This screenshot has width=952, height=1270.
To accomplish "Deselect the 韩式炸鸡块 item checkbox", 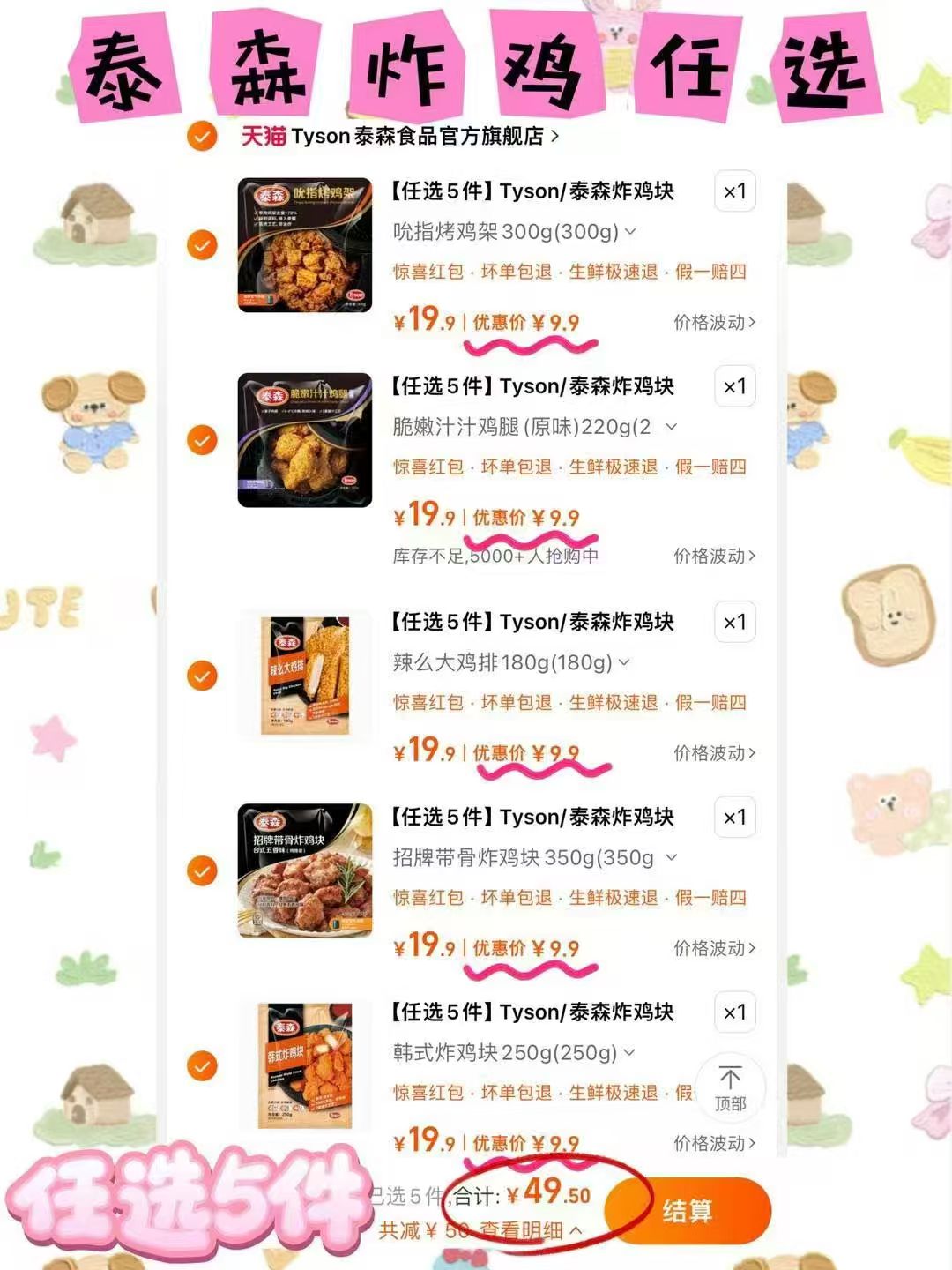I will pyautogui.click(x=202, y=1067).
